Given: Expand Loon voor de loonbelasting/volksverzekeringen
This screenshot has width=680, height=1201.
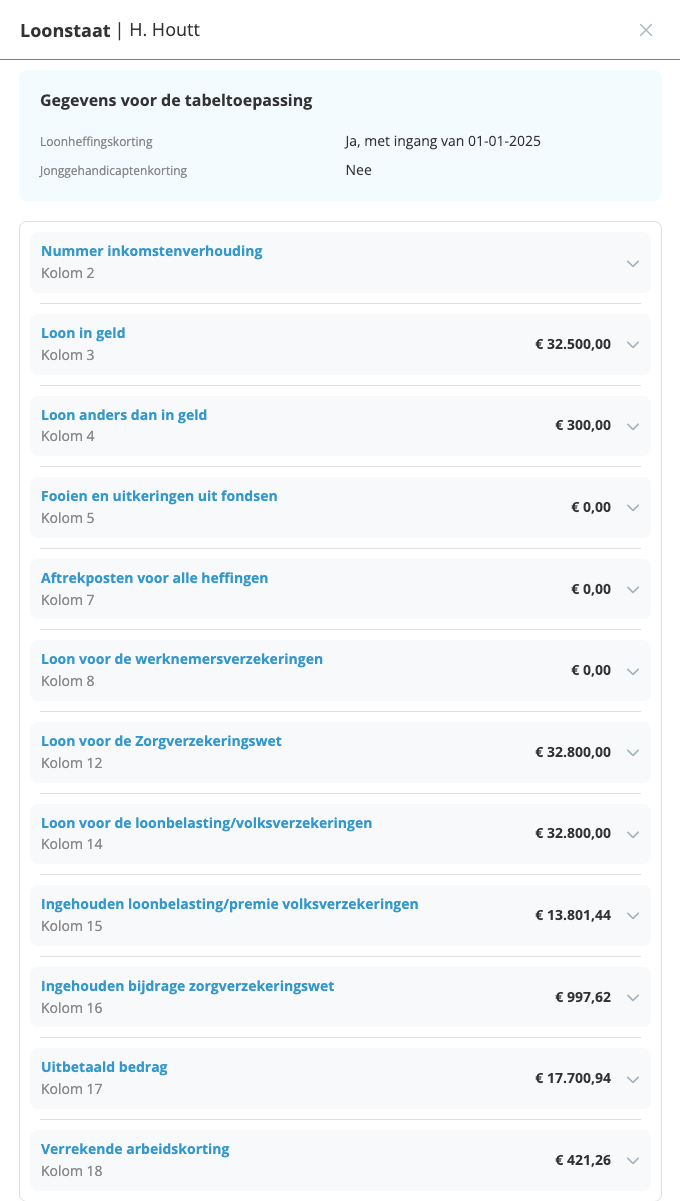Looking at the screenshot, I should click(x=632, y=834).
